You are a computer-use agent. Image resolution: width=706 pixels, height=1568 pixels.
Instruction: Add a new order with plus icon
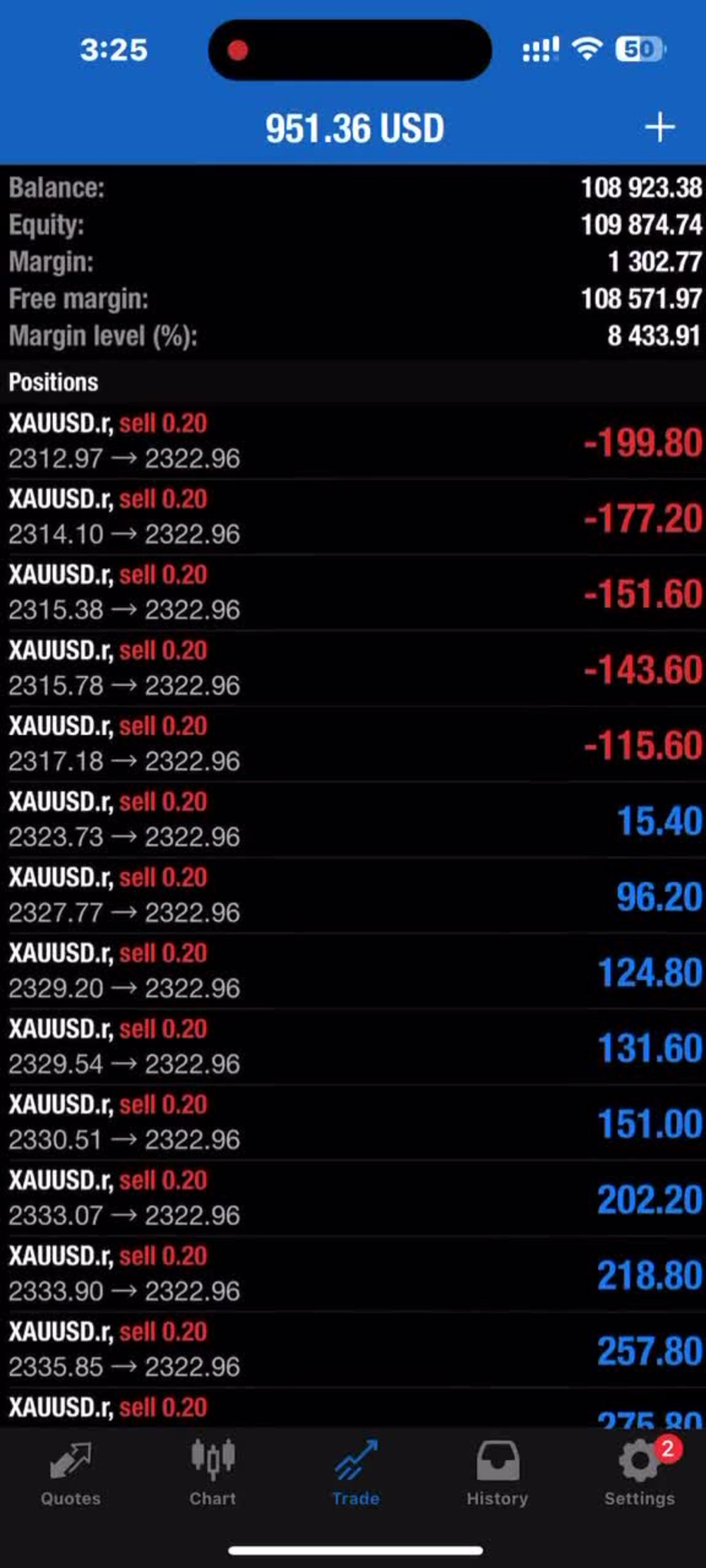(660, 128)
